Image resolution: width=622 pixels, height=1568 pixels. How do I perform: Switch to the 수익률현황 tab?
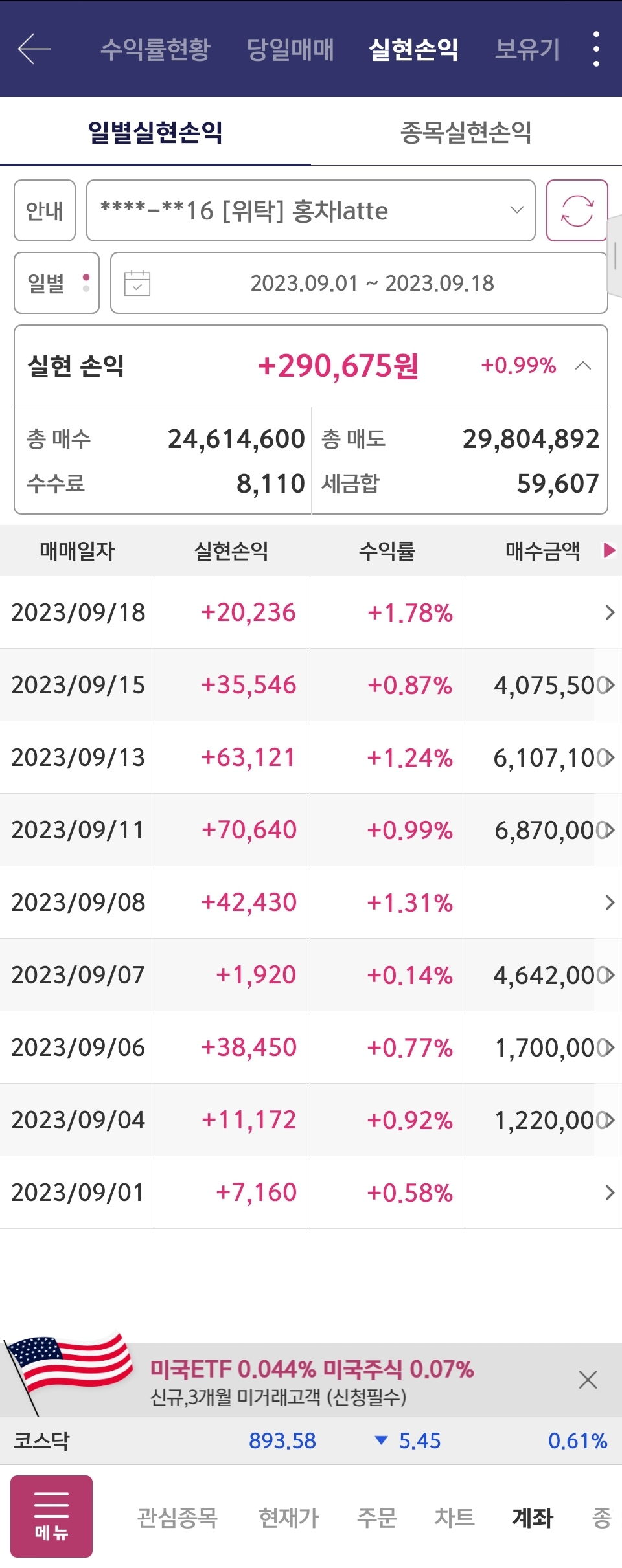click(155, 49)
